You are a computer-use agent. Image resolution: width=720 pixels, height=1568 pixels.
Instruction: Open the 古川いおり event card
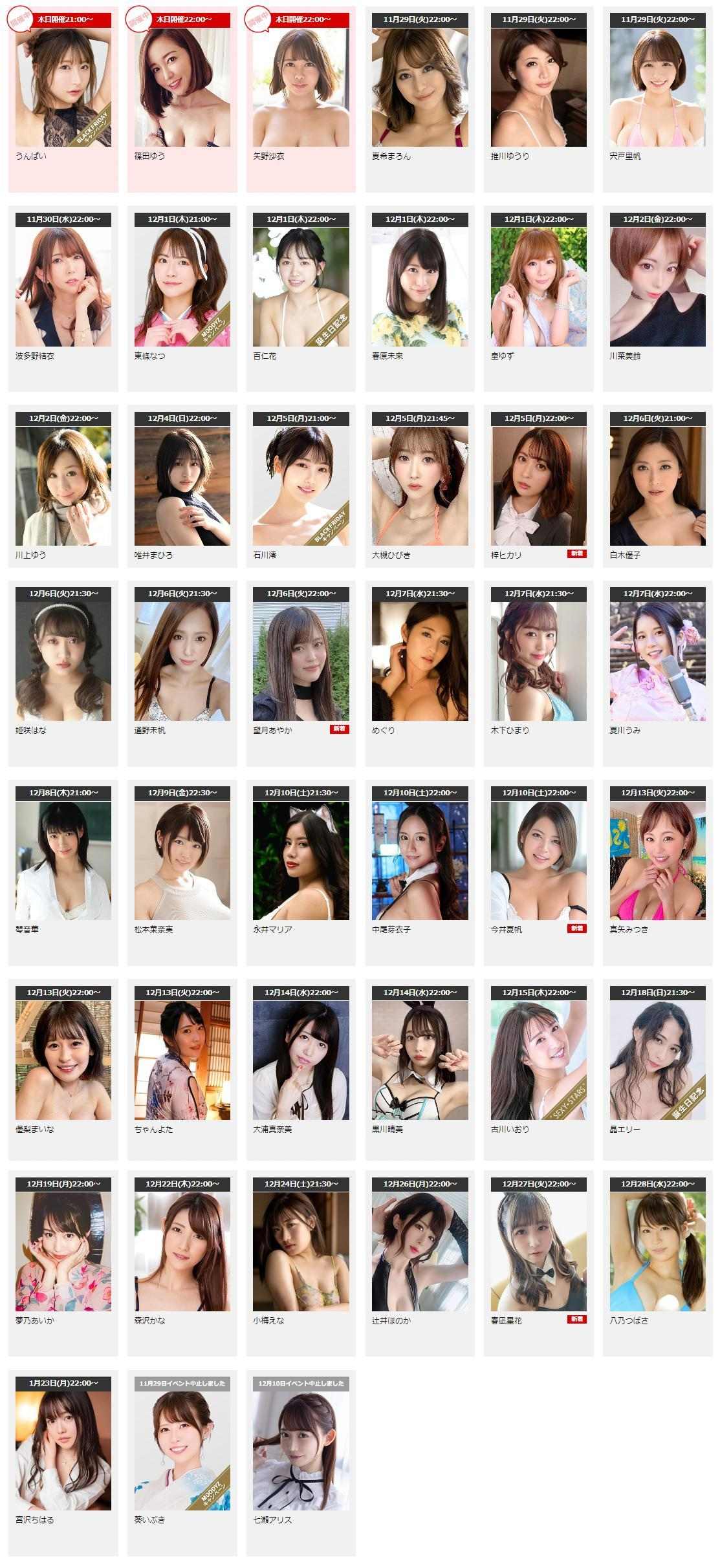click(x=538, y=1060)
